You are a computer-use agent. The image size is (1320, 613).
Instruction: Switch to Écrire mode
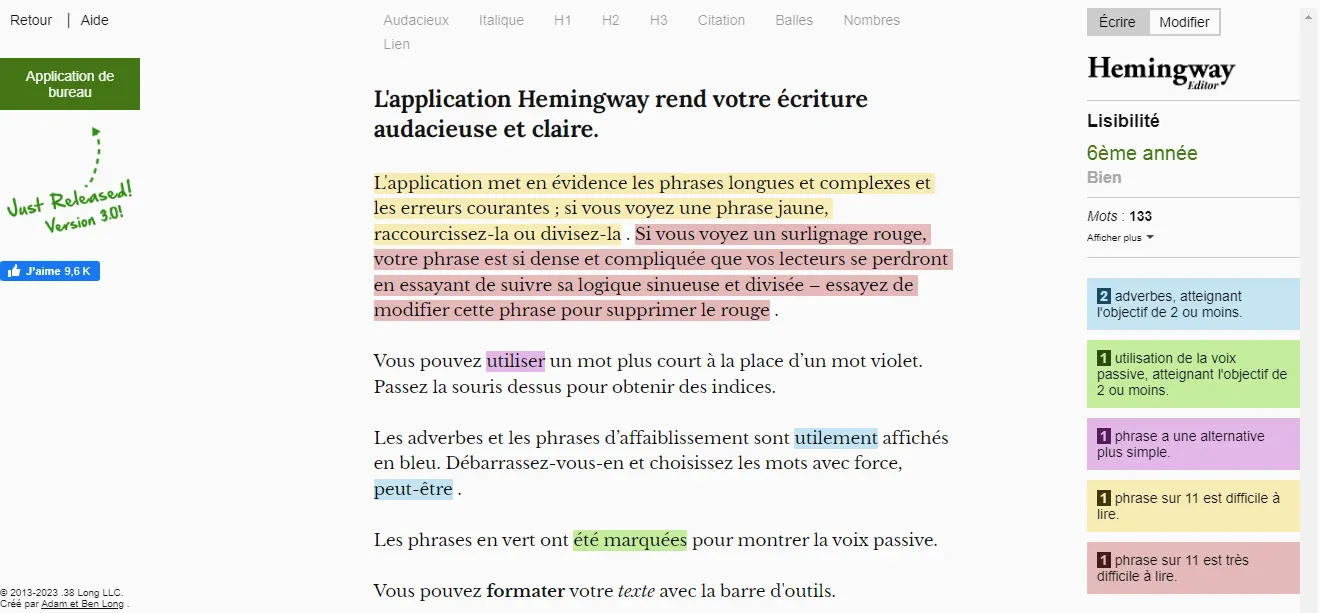tap(1117, 22)
